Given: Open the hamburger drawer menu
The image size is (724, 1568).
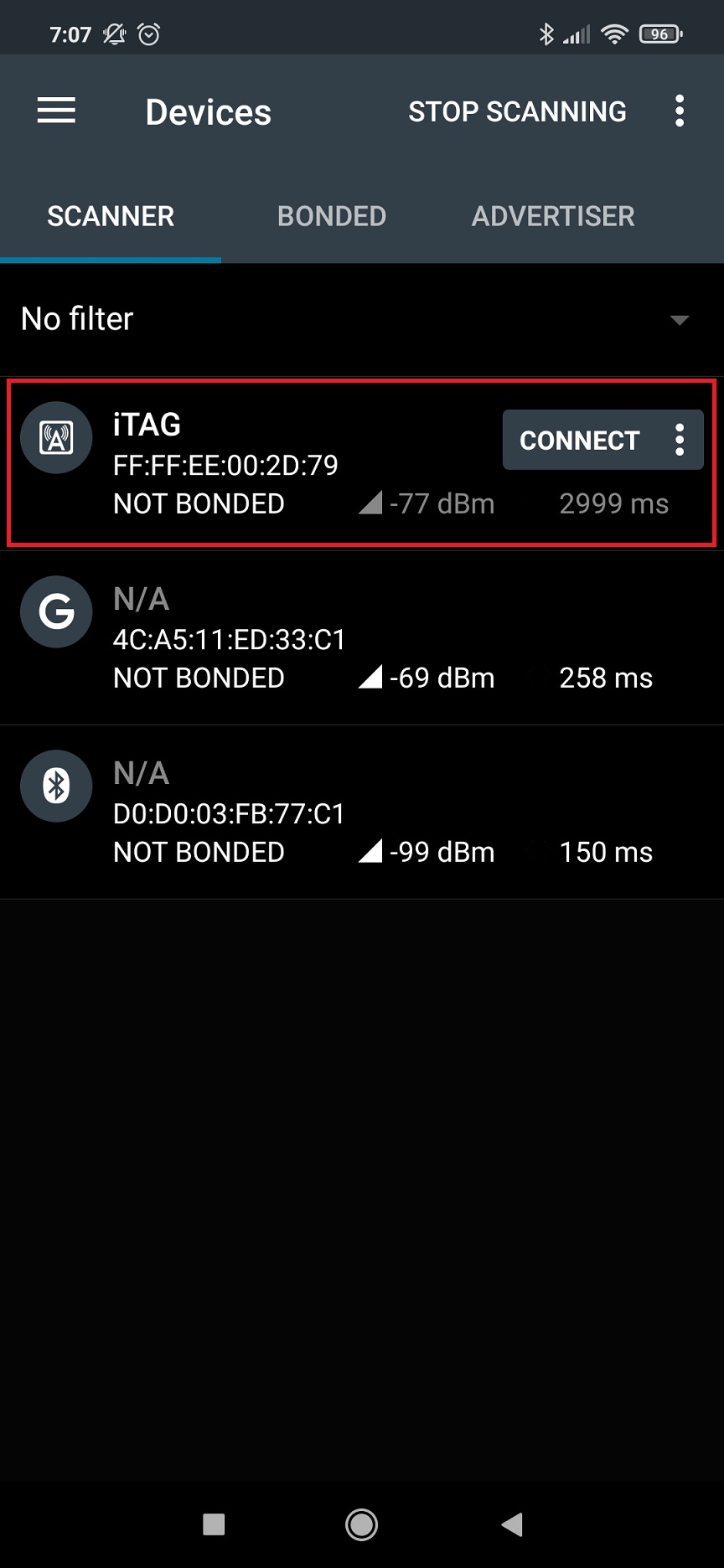Looking at the screenshot, I should coord(56,111).
